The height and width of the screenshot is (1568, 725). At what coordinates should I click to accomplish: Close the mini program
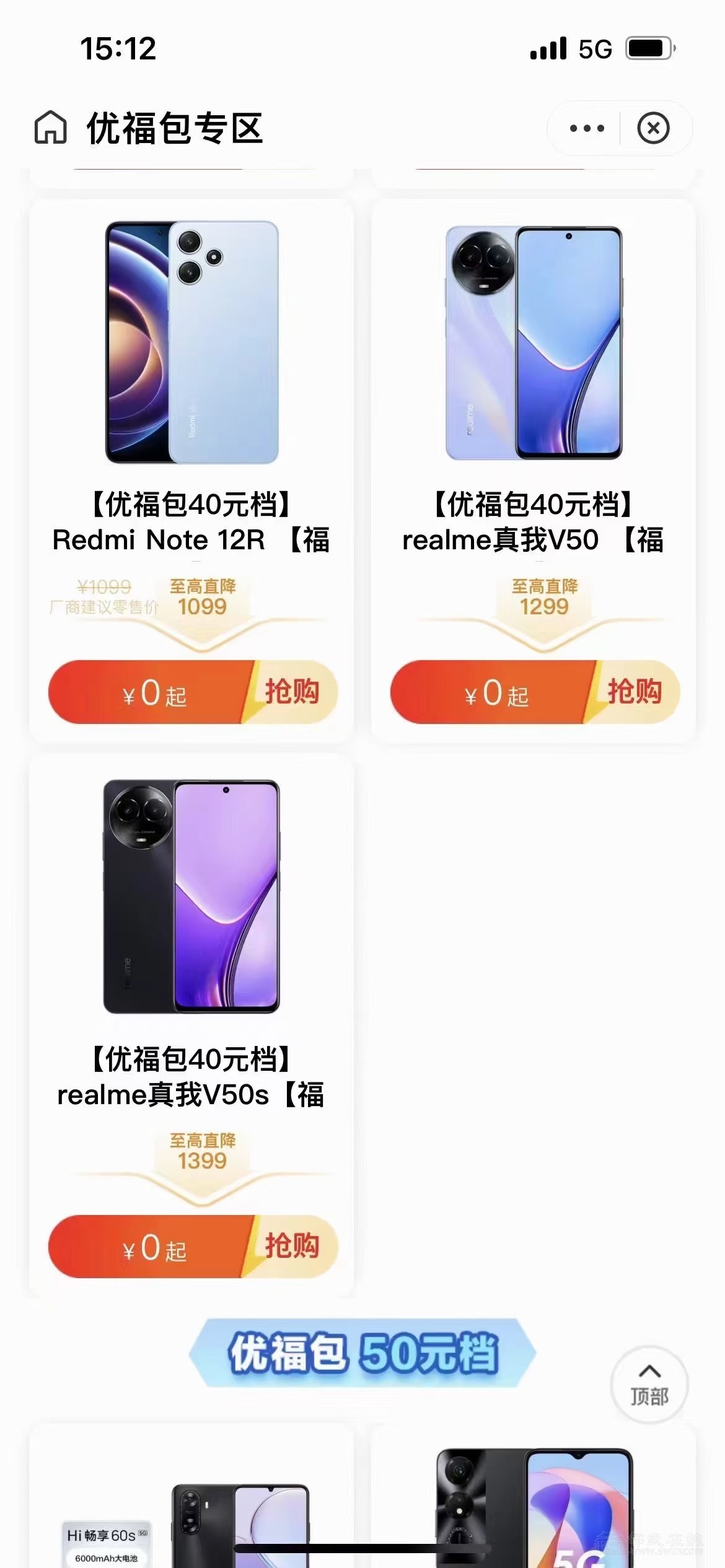[x=653, y=128]
